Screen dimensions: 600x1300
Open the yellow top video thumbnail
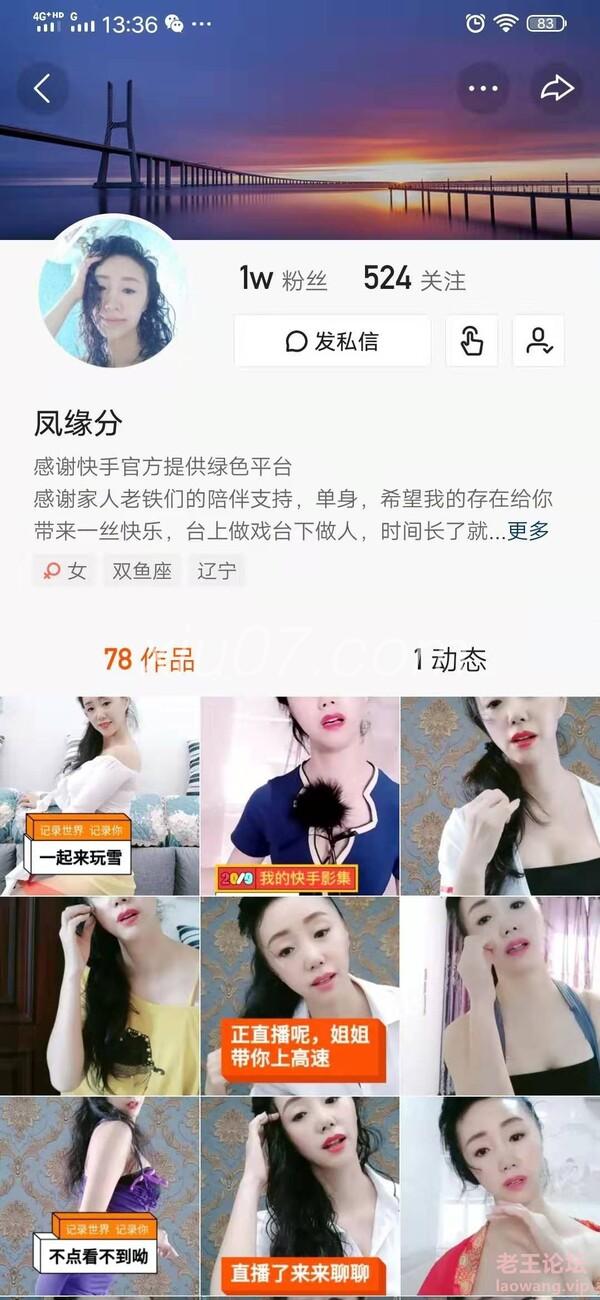tap(99, 995)
